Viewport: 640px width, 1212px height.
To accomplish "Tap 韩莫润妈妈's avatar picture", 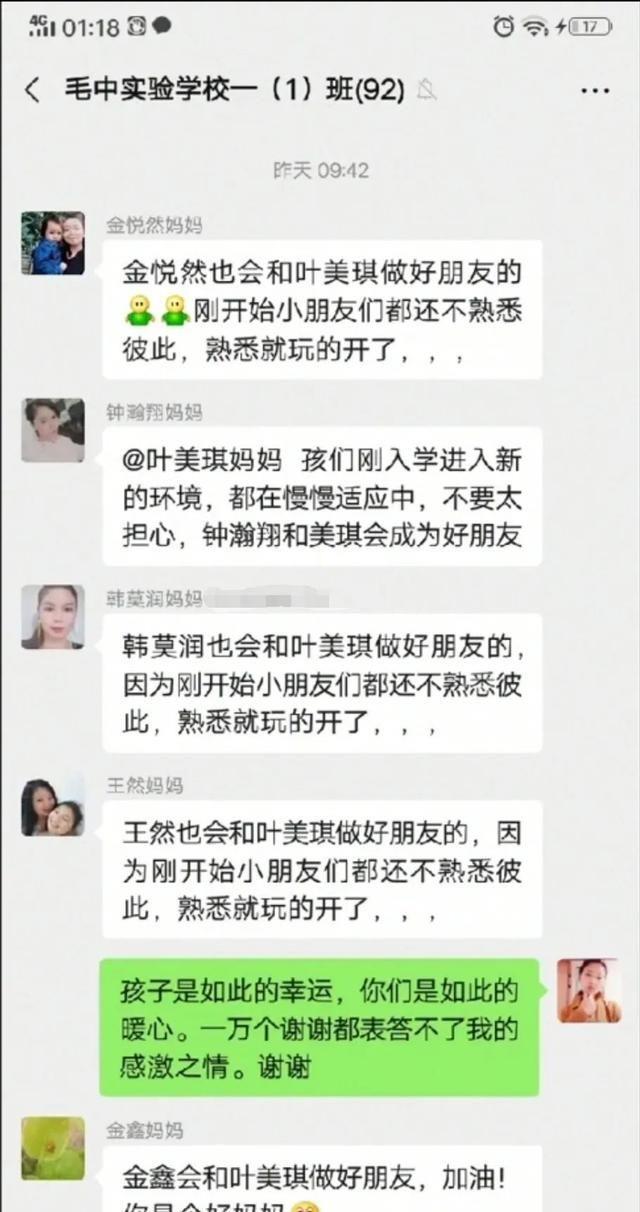I will point(52,617).
